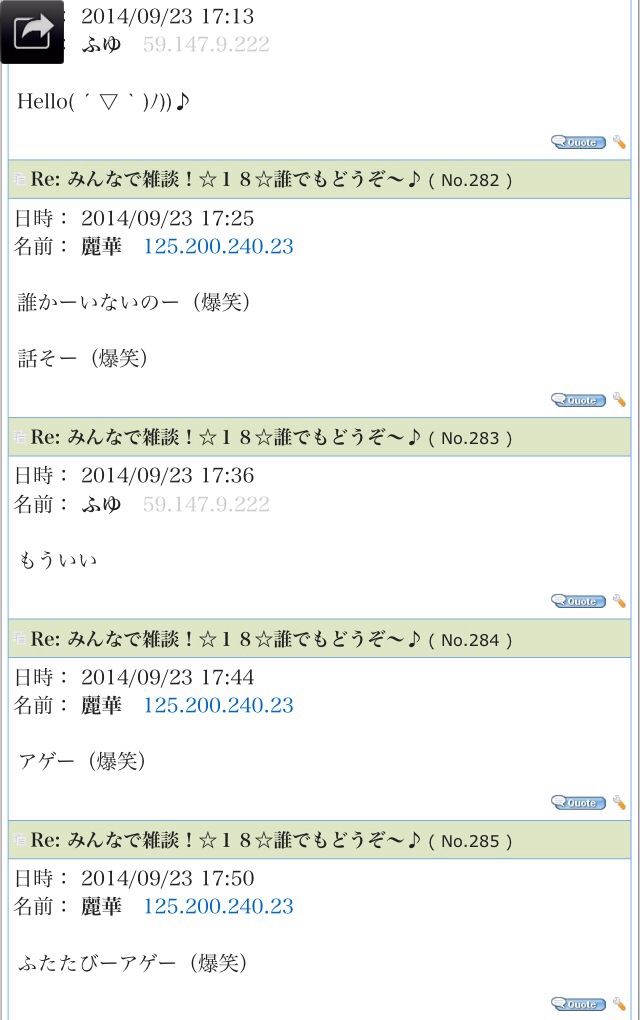Open the 125.200.240.23 link in post No.285
The width and height of the screenshot is (640, 1020).
(x=218, y=906)
